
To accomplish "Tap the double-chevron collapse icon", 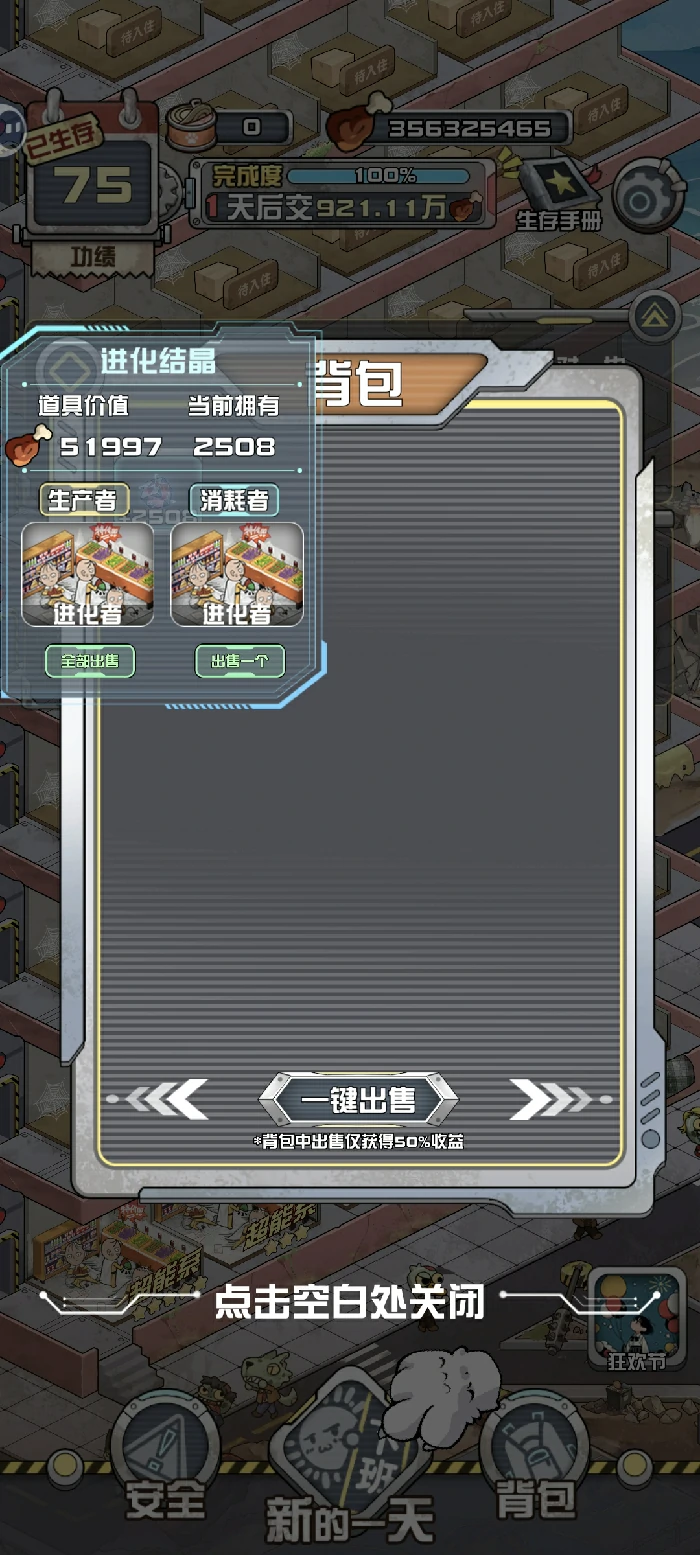I will [x=654, y=315].
